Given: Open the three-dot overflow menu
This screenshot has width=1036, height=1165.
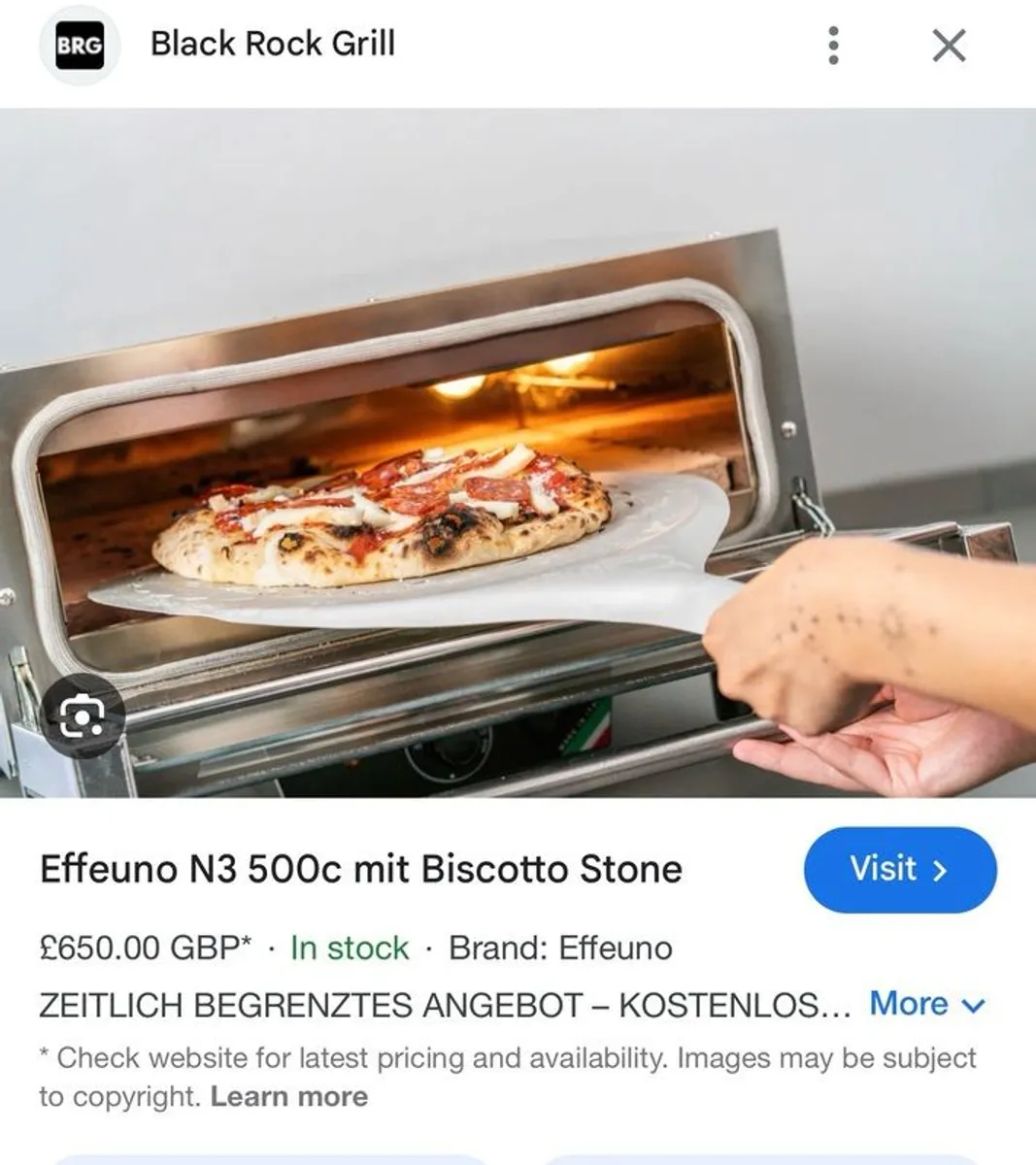Looking at the screenshot, I should coord(833,43).
